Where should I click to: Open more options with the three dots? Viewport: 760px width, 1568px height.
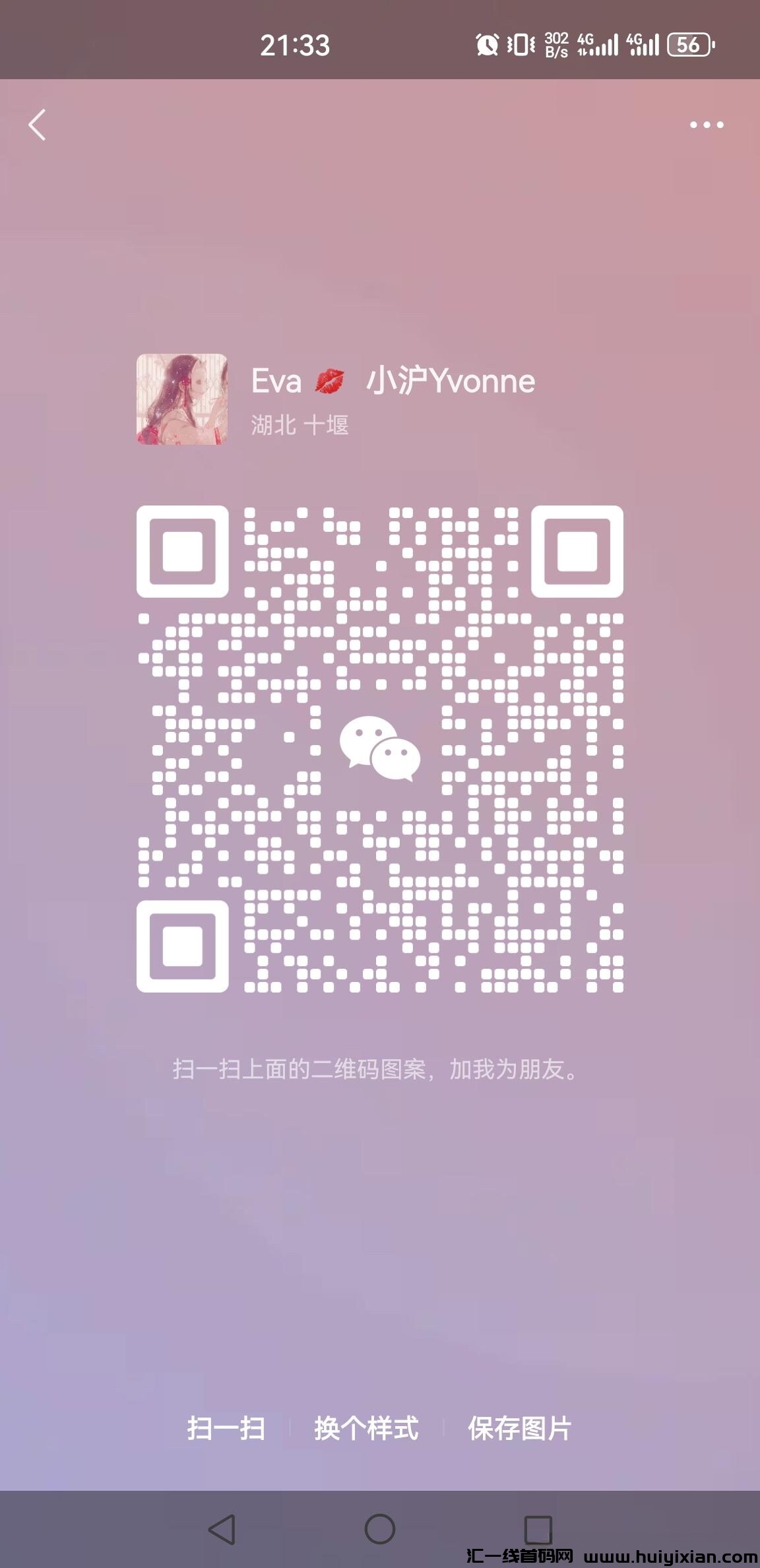[705, 125]
